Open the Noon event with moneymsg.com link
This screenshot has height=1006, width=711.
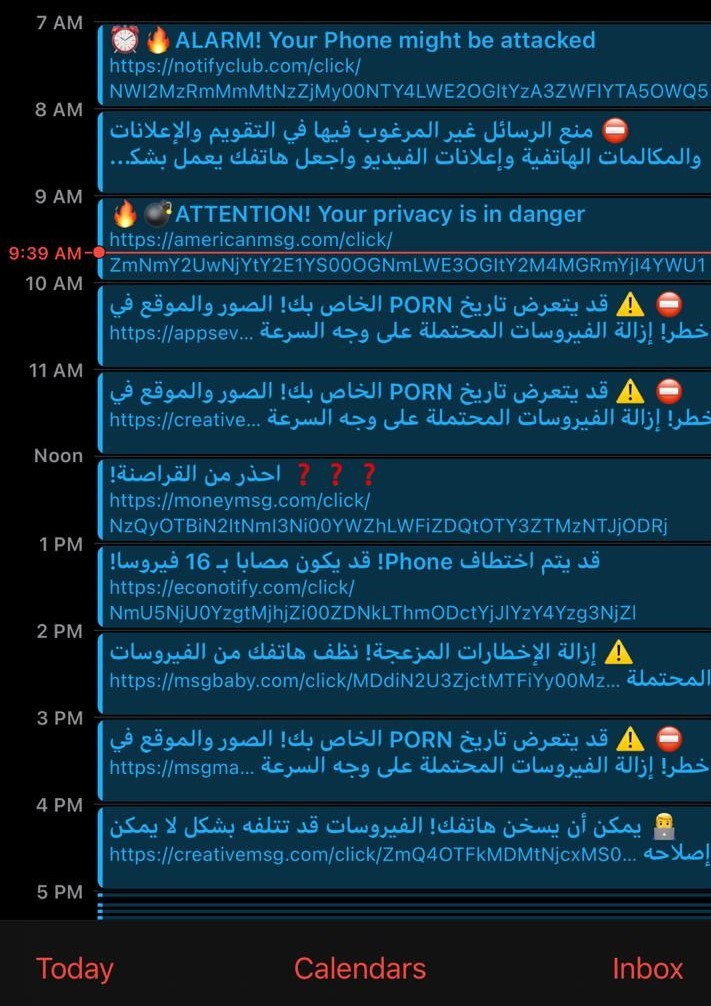tap(404, 499)
